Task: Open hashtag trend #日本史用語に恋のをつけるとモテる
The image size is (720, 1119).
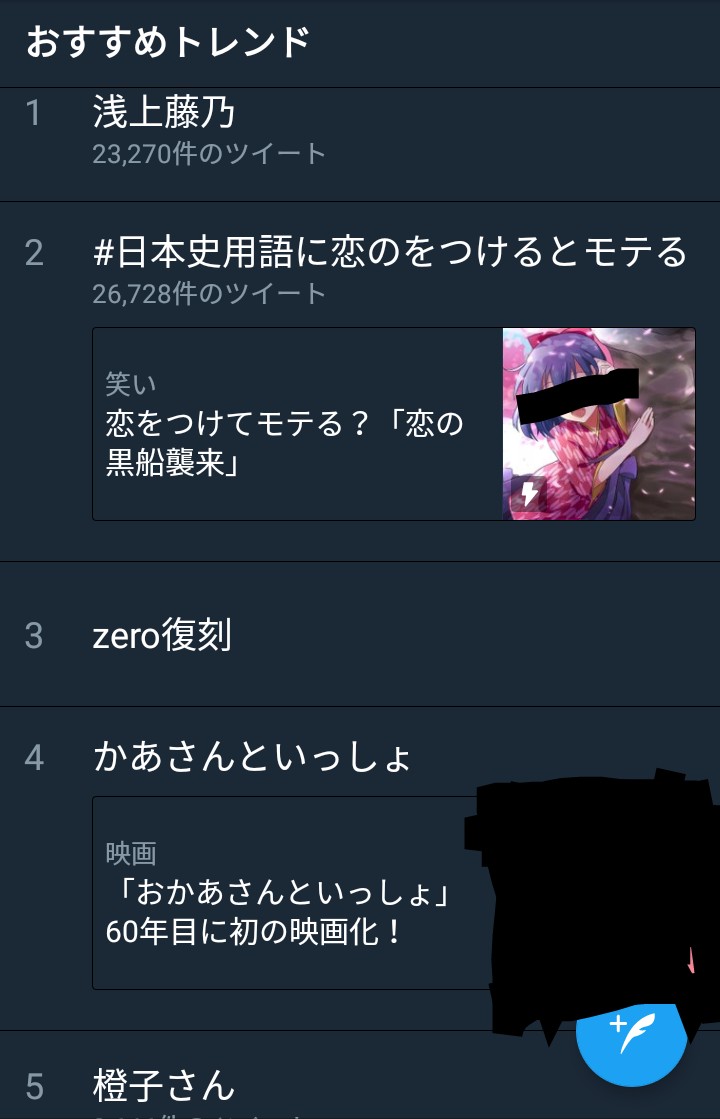Action: point(390,253)
